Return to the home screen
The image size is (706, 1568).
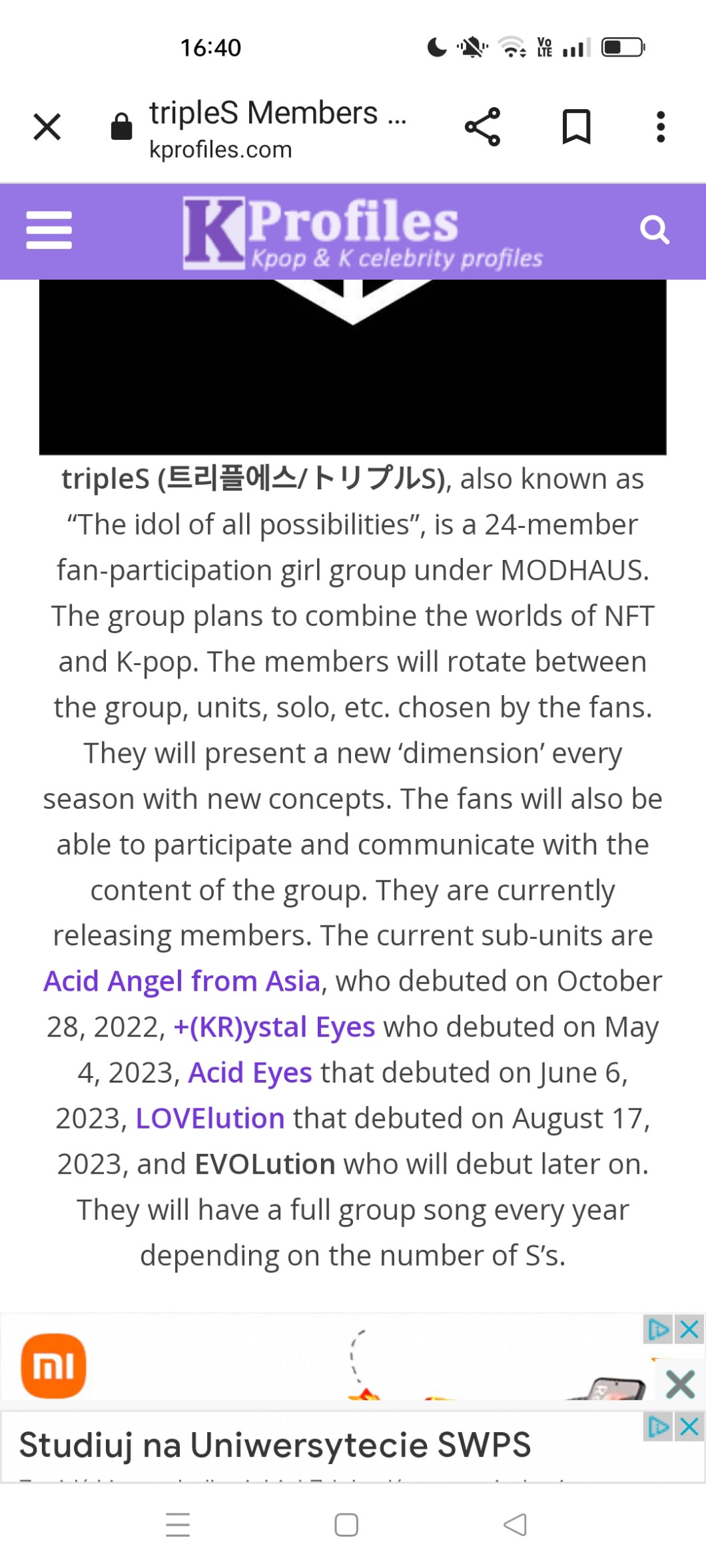(346, 1525)
